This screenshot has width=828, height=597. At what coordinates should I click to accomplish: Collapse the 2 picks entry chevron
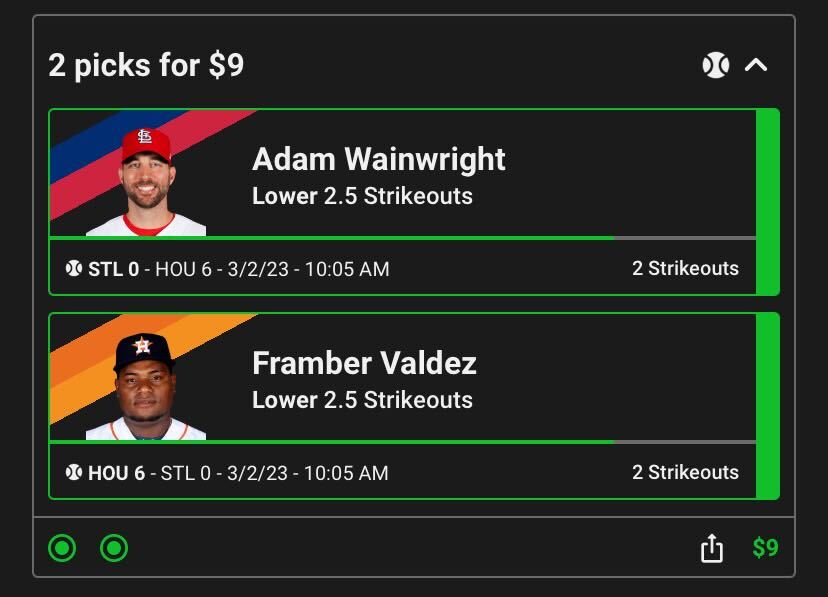[756, 66]
